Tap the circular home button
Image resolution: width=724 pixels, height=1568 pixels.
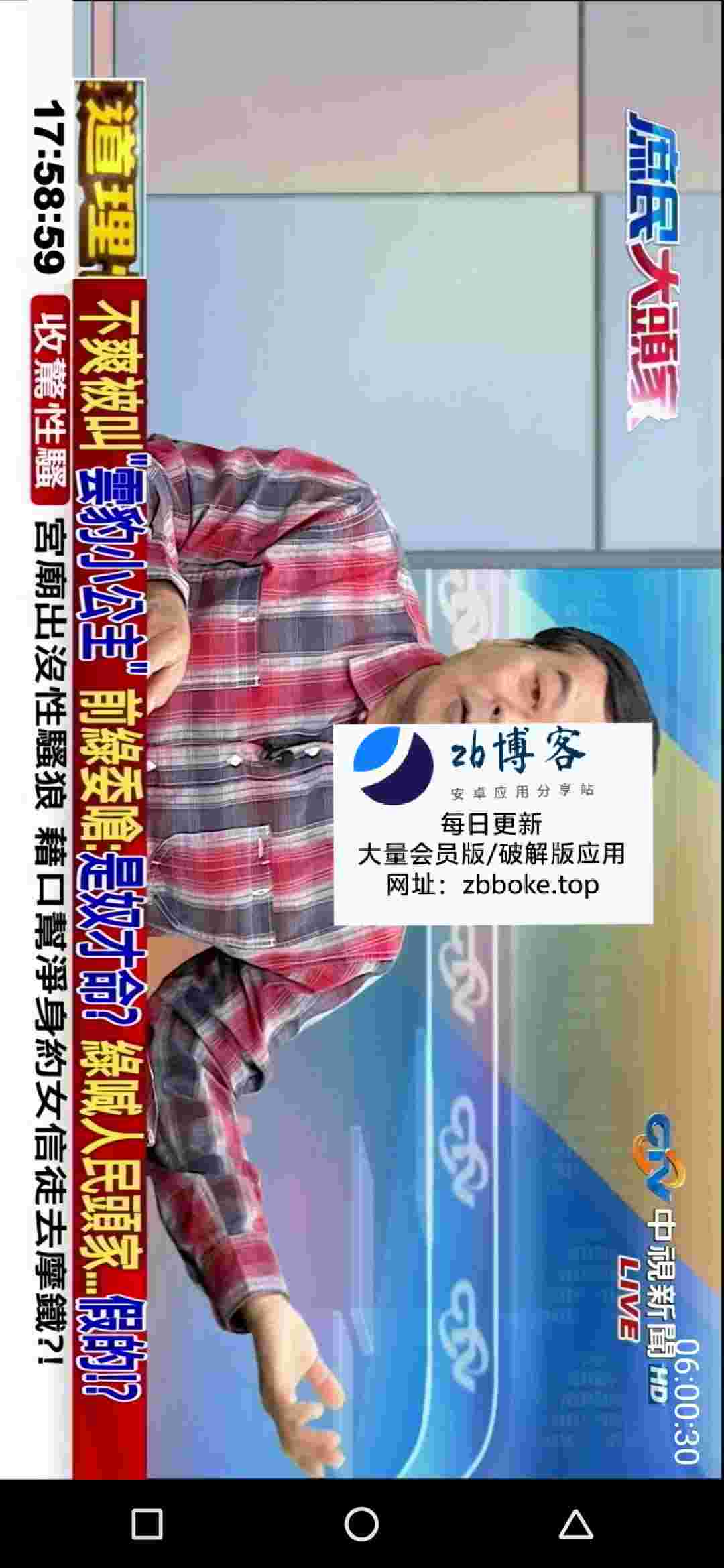pyautogui.click(x=361, y=1524)
